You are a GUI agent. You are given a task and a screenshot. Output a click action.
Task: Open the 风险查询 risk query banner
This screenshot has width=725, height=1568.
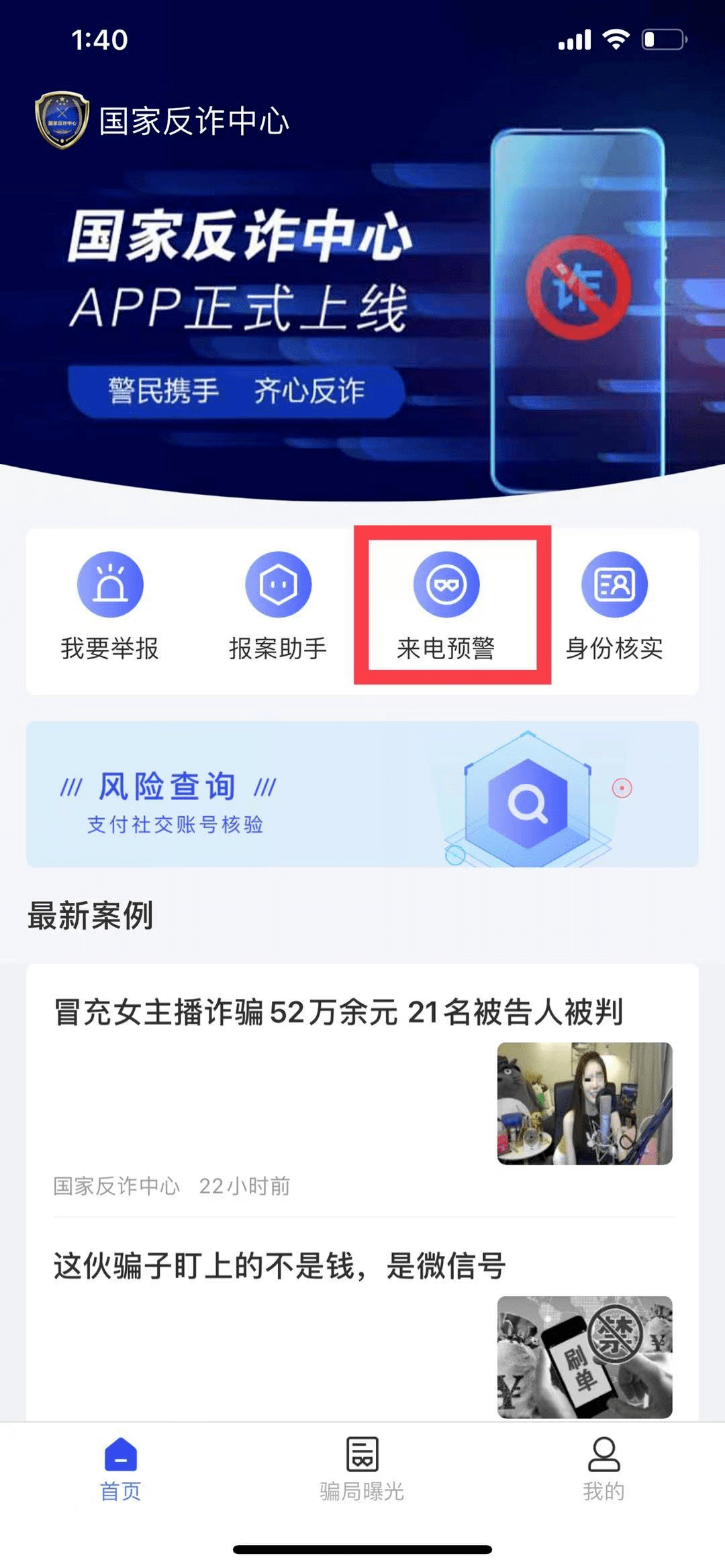coord(362,794)
